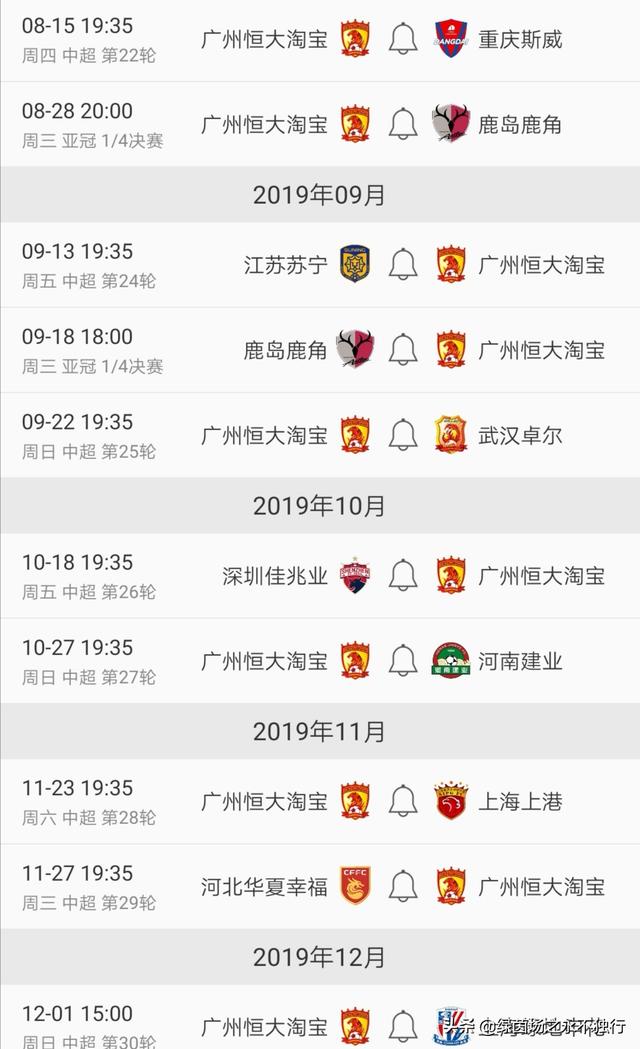Open the 09-13 江苏苏宁 match details
This screenshot has width=640, height=1049.
(320, 265)
